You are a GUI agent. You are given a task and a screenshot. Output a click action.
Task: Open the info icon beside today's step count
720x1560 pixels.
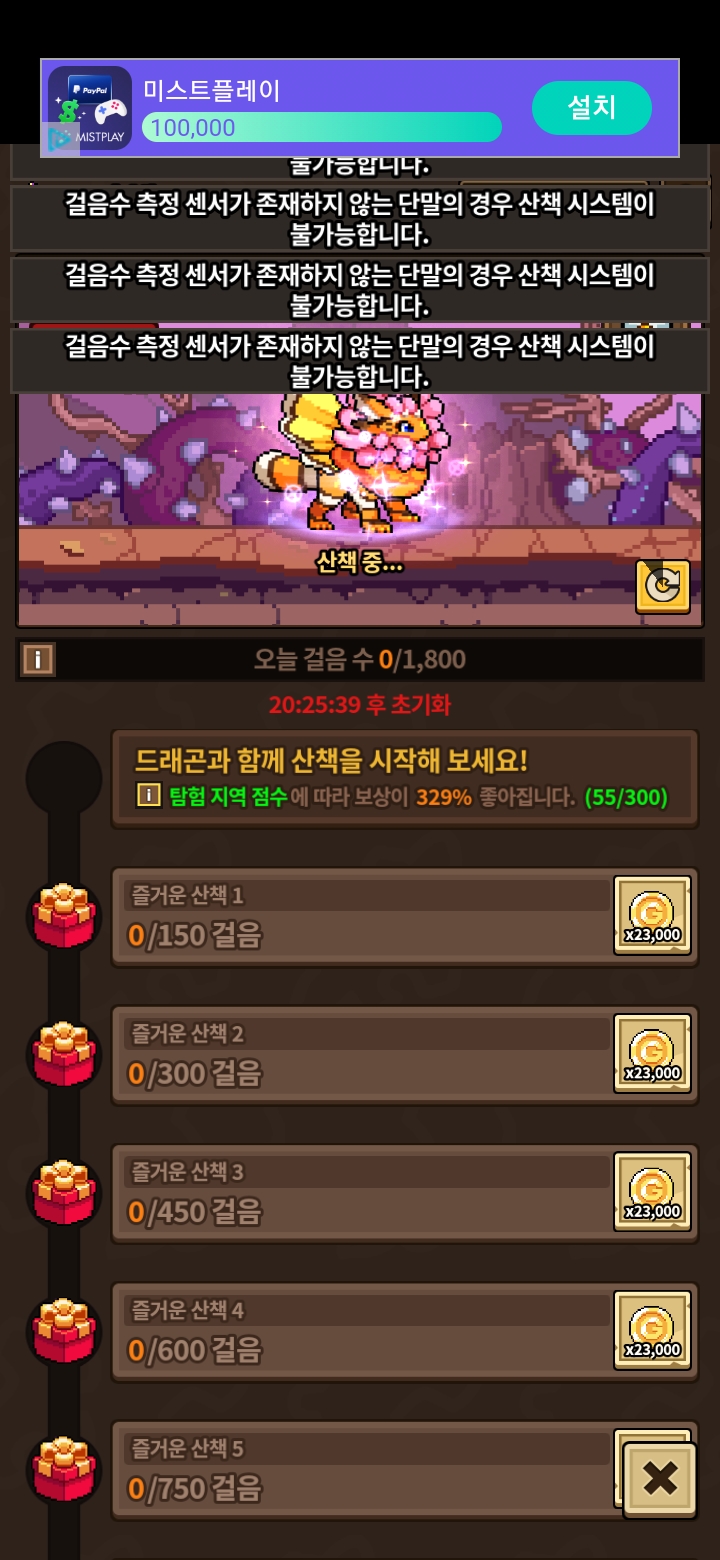(x=38, y=659)
